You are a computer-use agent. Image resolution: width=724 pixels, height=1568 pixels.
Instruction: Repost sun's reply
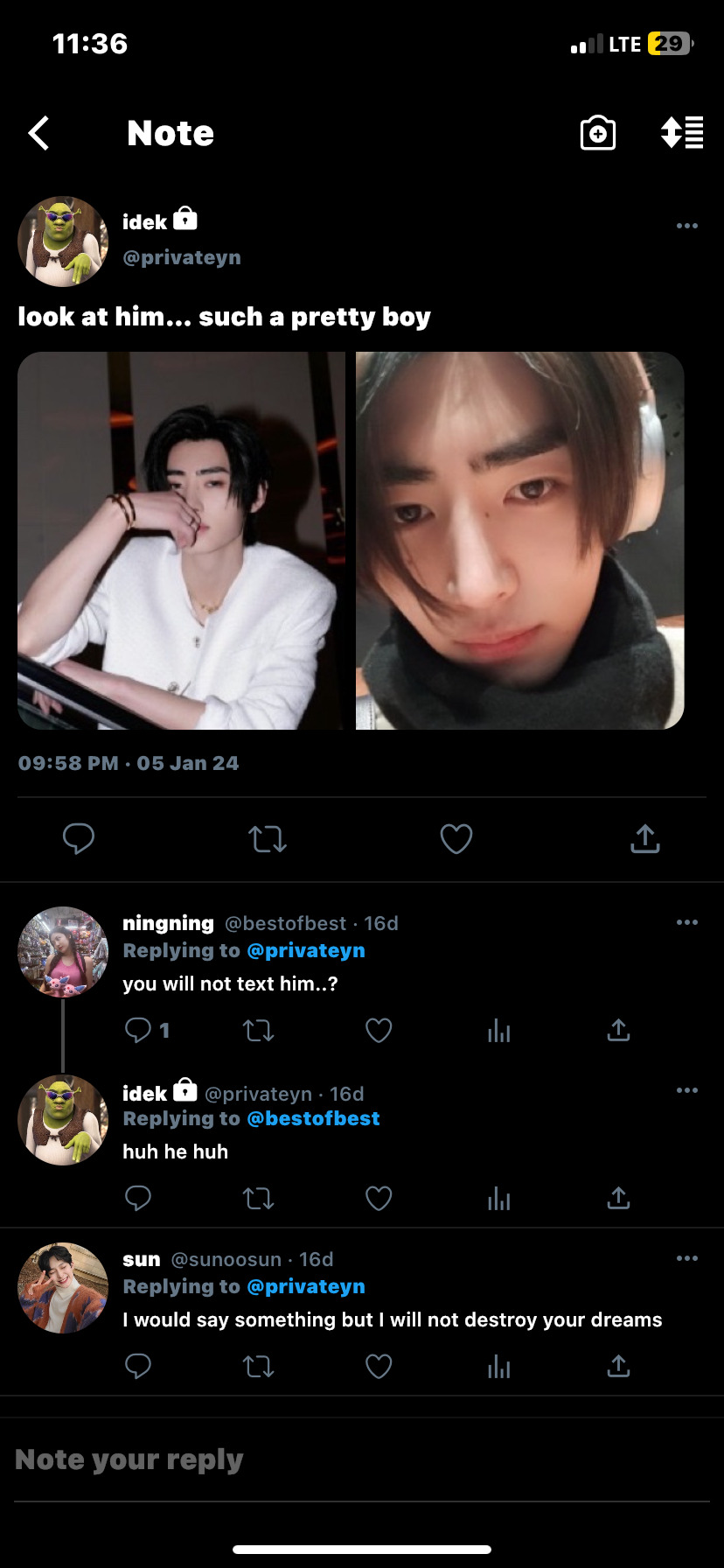(x=258, y=1366)
